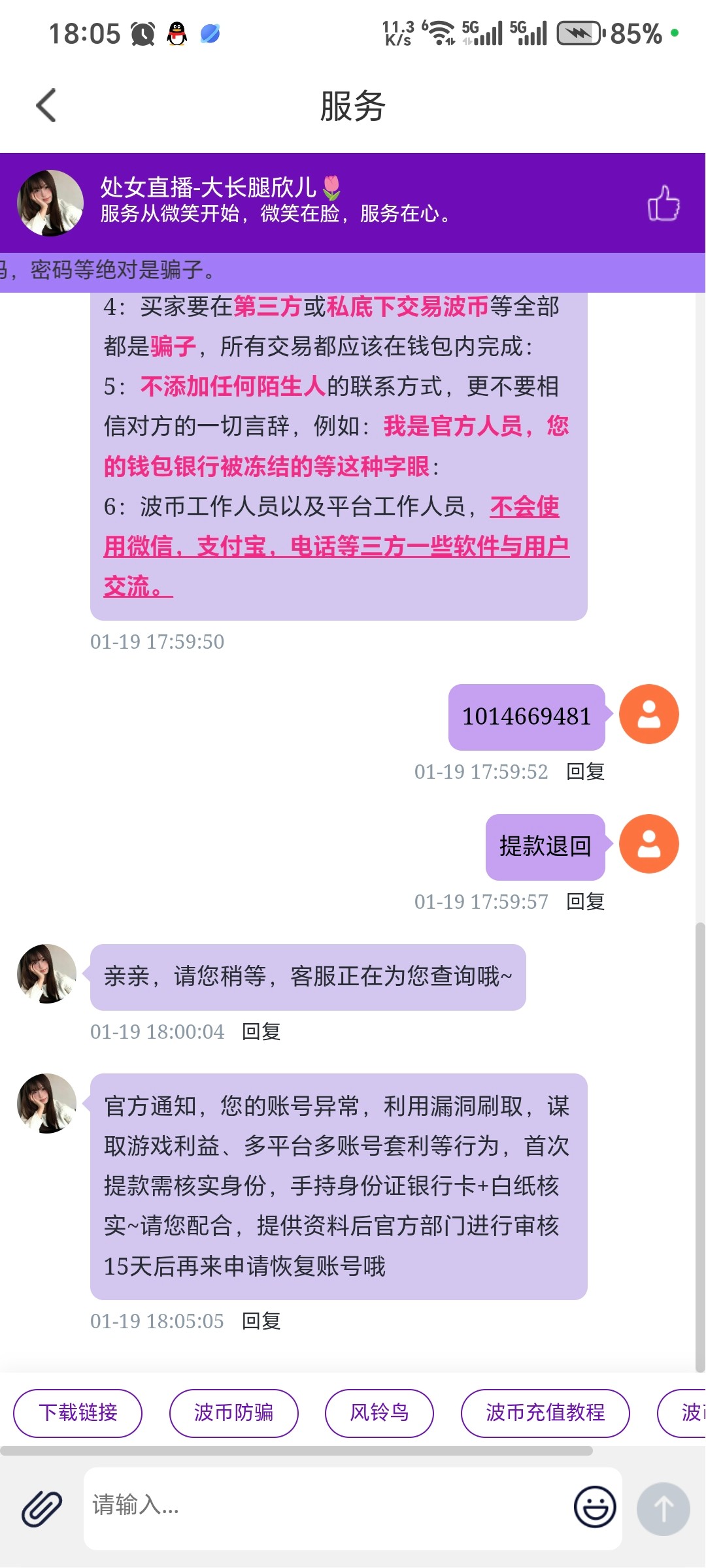Choose the 风铃鸟 quick chip
The image size is (706, 1568).
pyautogui.click(x=379, y=1413)
